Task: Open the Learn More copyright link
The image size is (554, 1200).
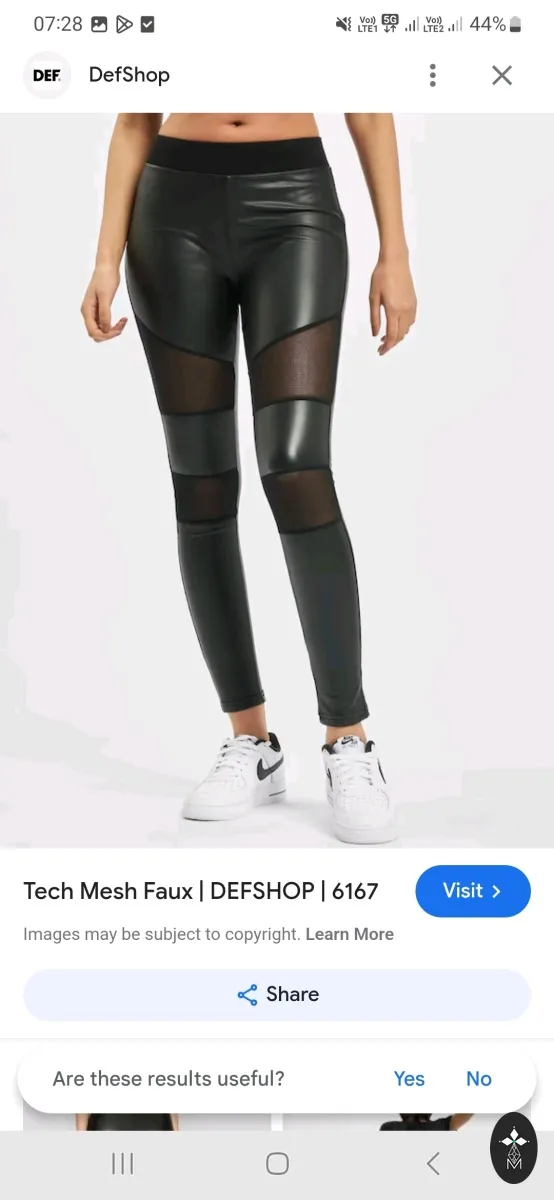Action: [x=349, y=934]
